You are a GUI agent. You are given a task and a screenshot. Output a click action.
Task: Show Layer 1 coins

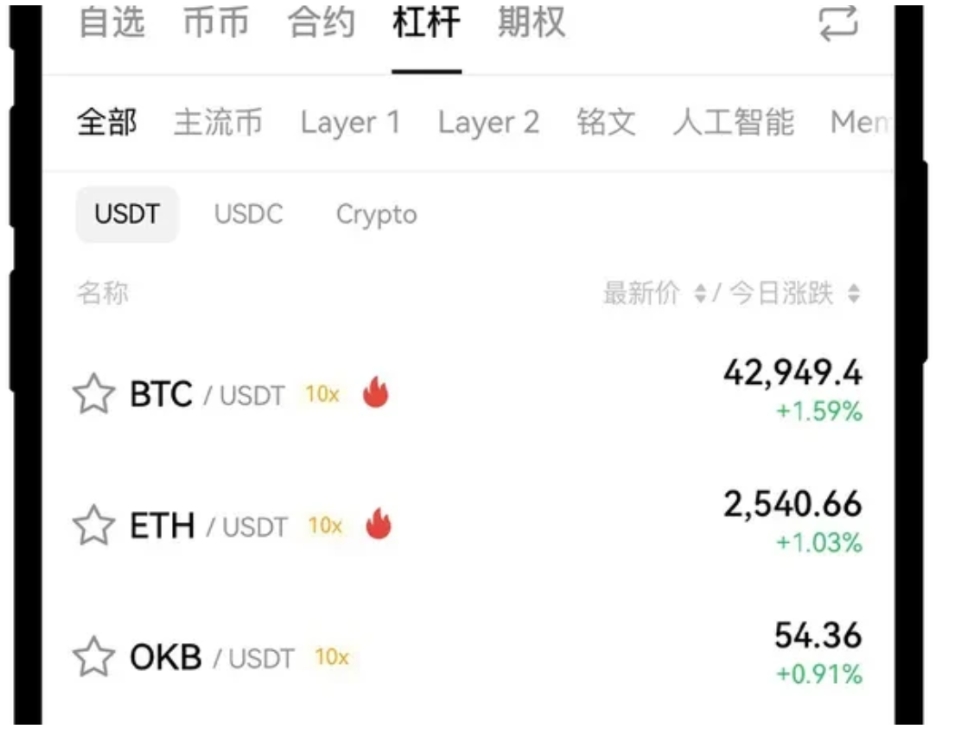(x=350, y=123)
